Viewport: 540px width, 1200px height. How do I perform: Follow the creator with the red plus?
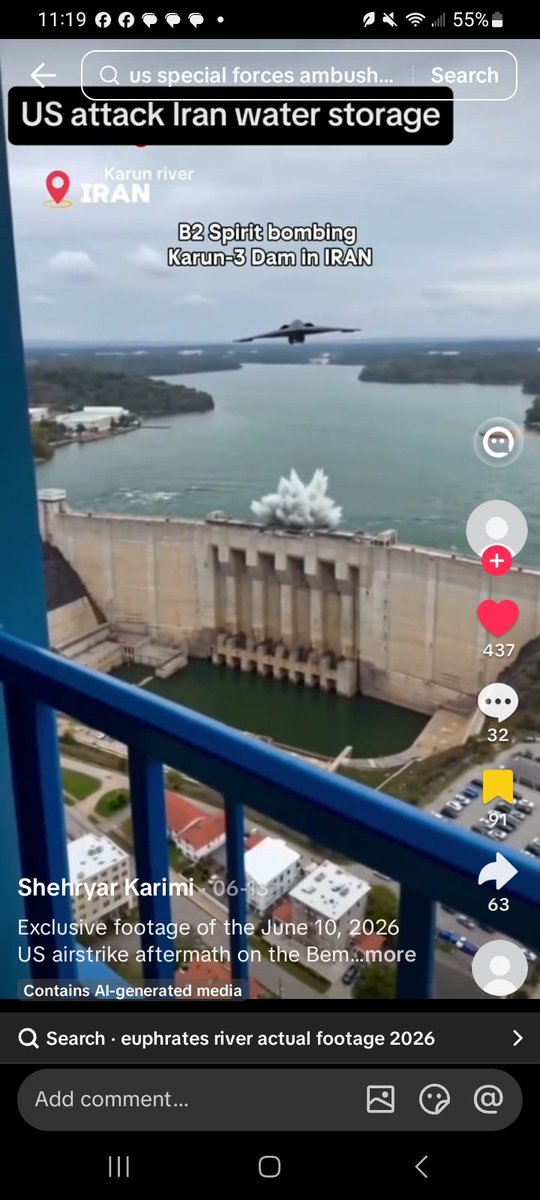click(497, 562)
